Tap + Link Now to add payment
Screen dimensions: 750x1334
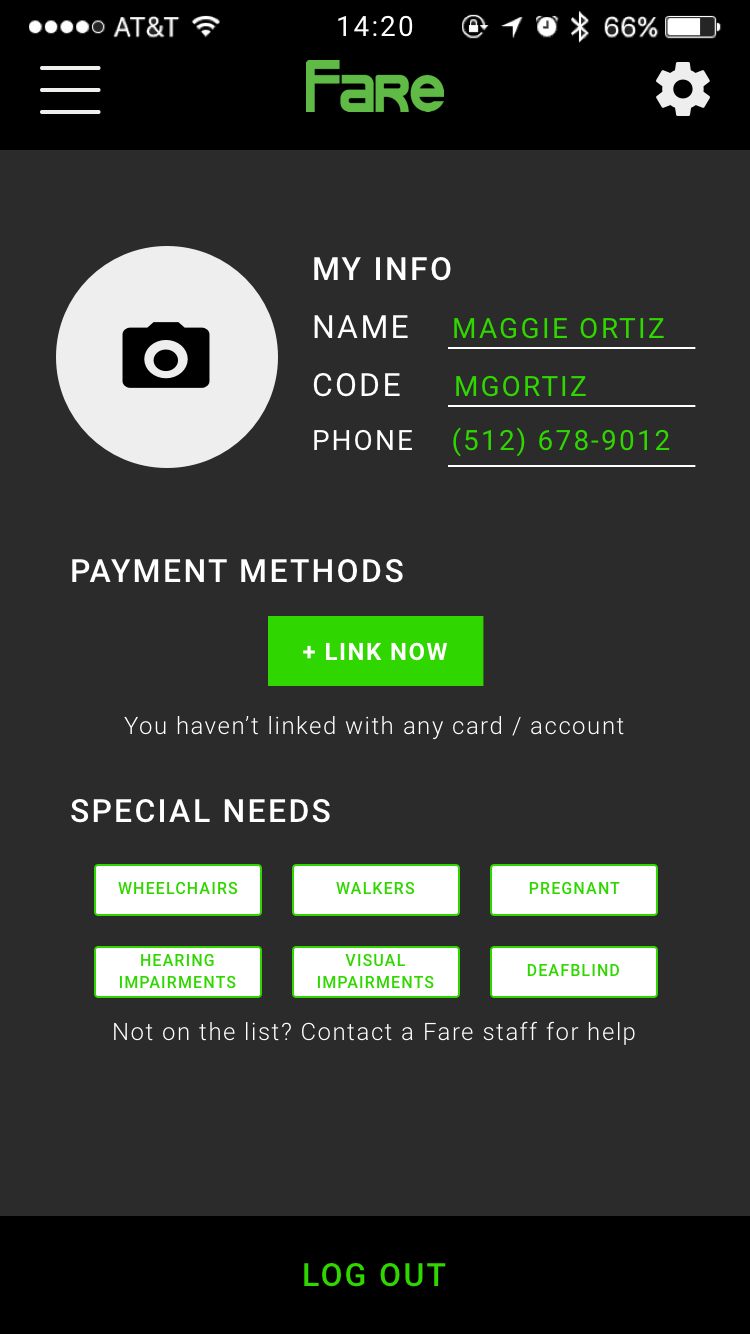pos(375,651)
